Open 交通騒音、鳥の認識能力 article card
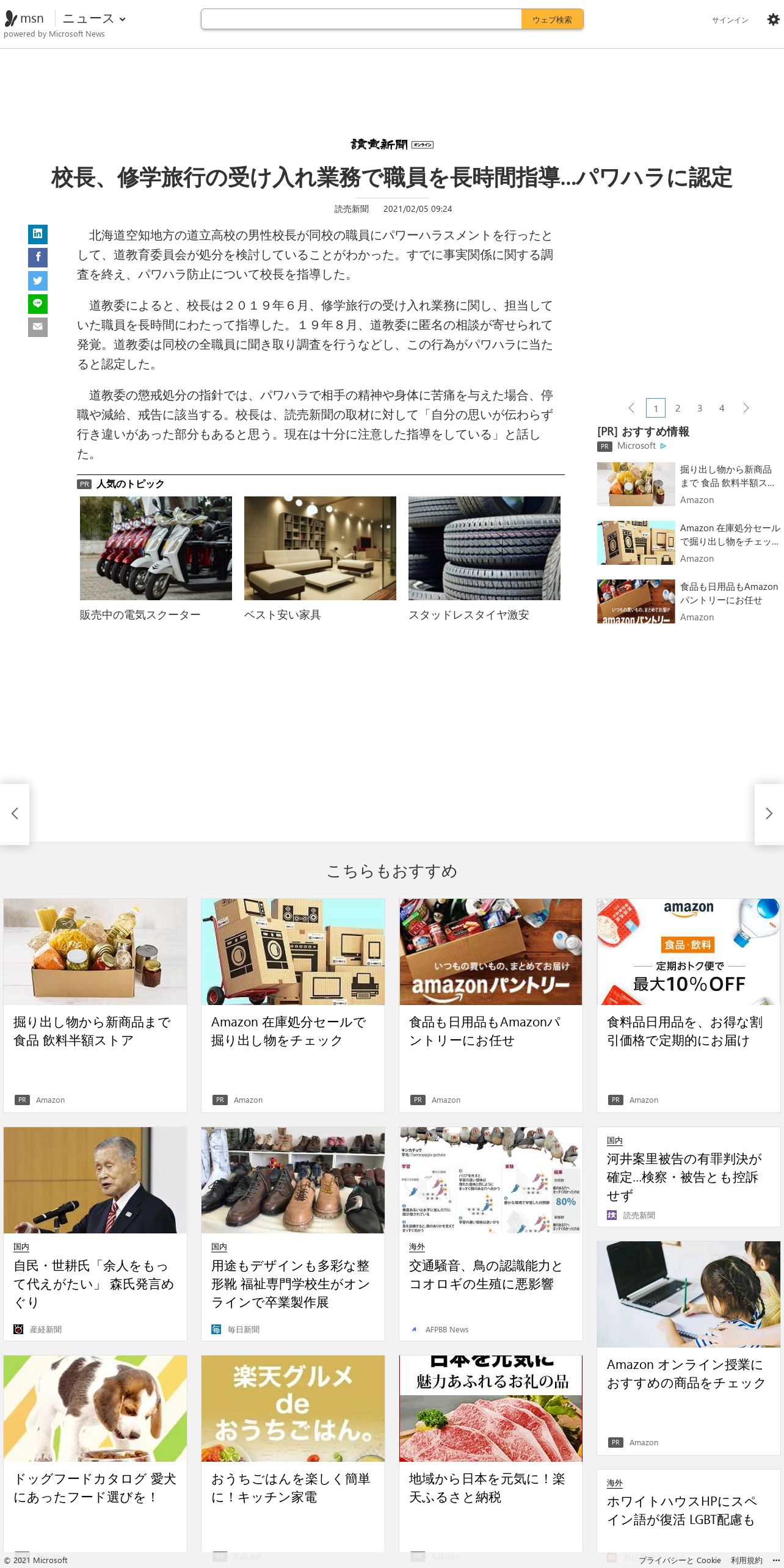This screenshot has height=1568, width=784. [491, 1233]
